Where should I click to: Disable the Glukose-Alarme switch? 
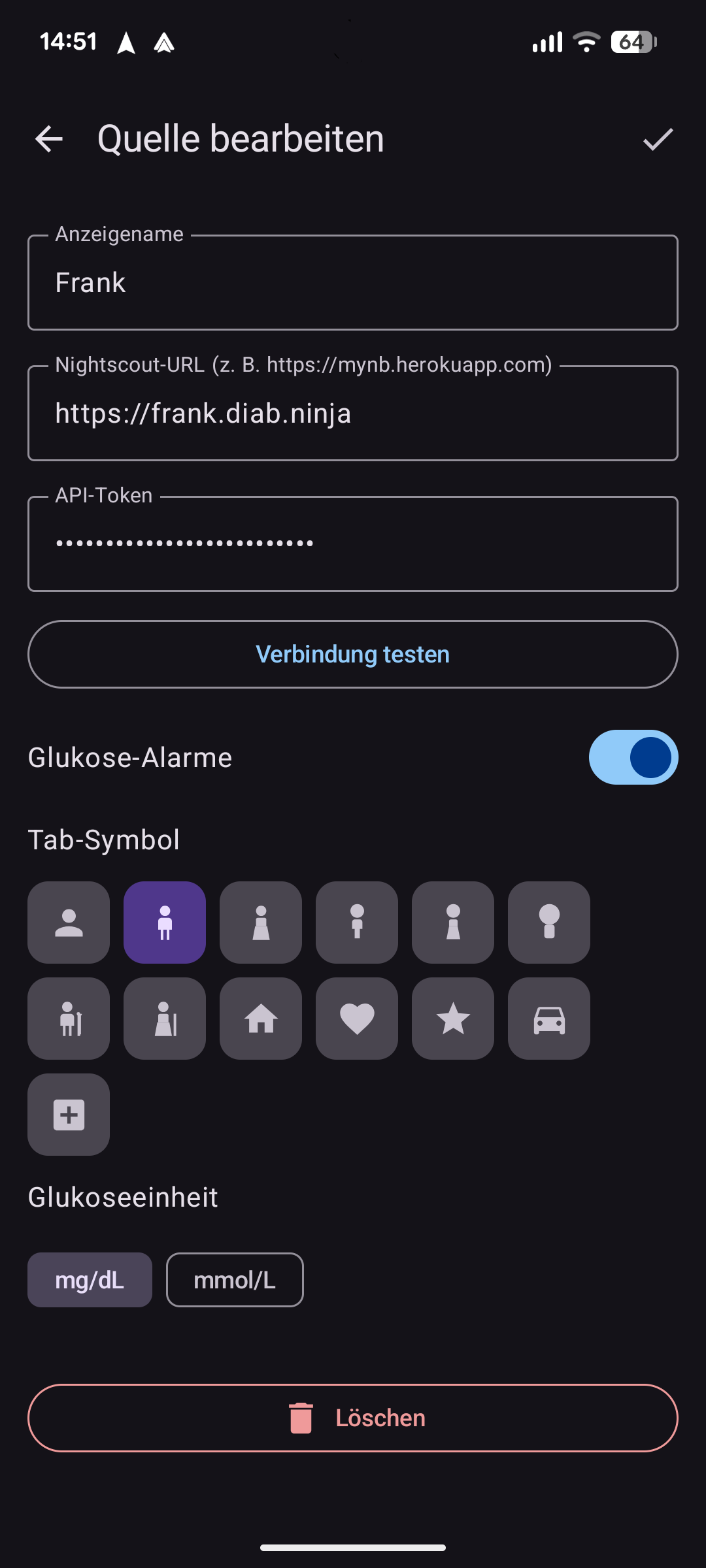[x=632, y=757]
